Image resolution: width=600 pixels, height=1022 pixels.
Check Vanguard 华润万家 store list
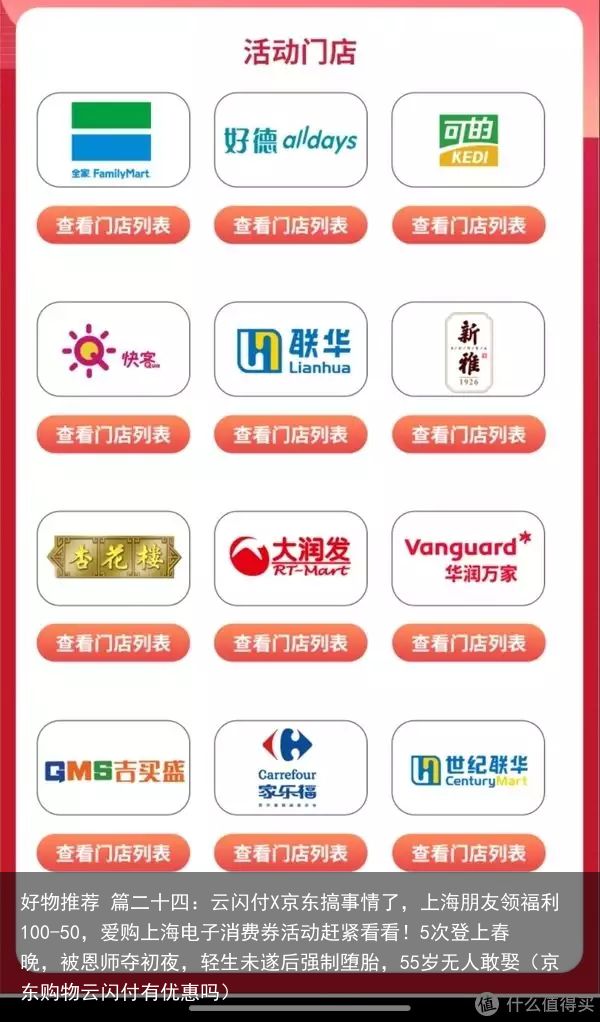coord(468,643)
